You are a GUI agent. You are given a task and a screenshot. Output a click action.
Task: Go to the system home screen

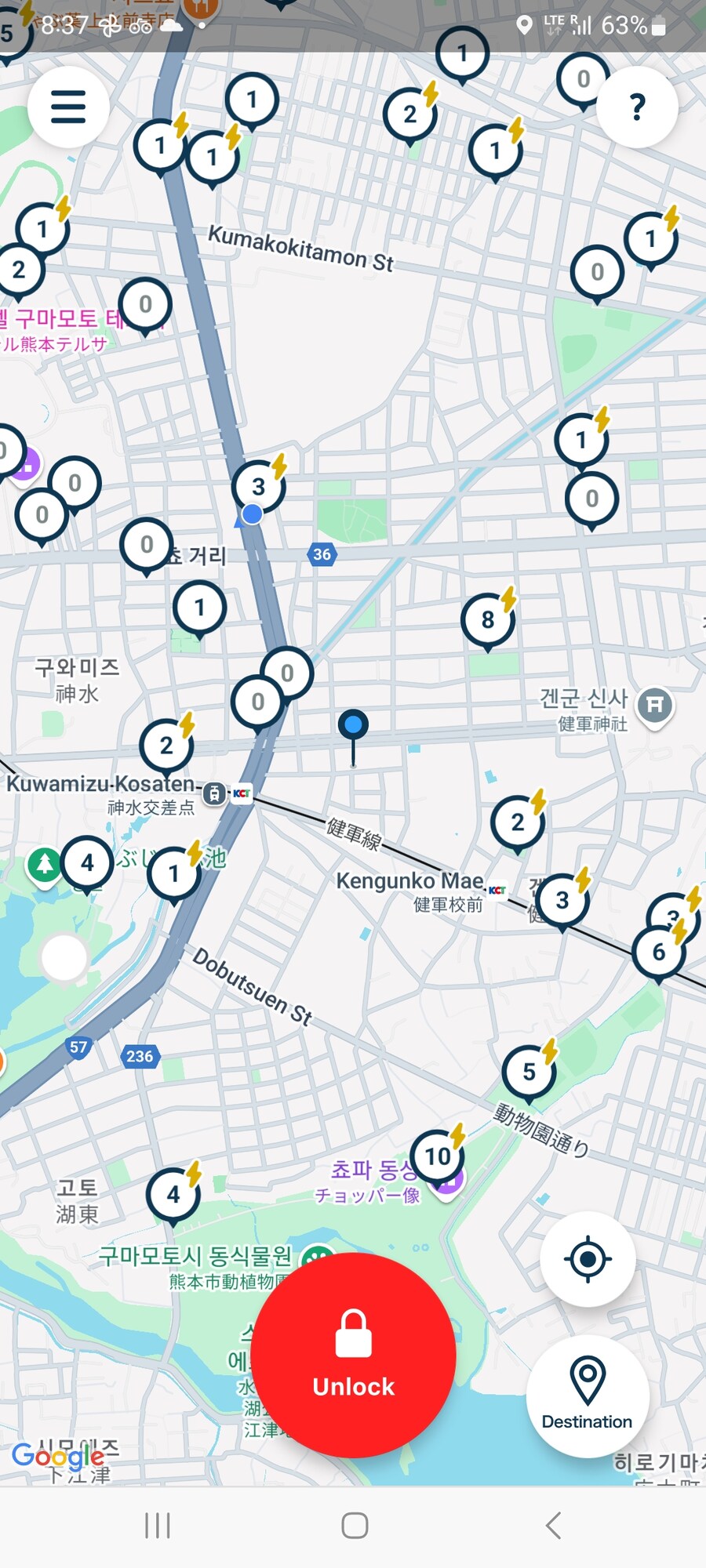[x=355, y=1526]
